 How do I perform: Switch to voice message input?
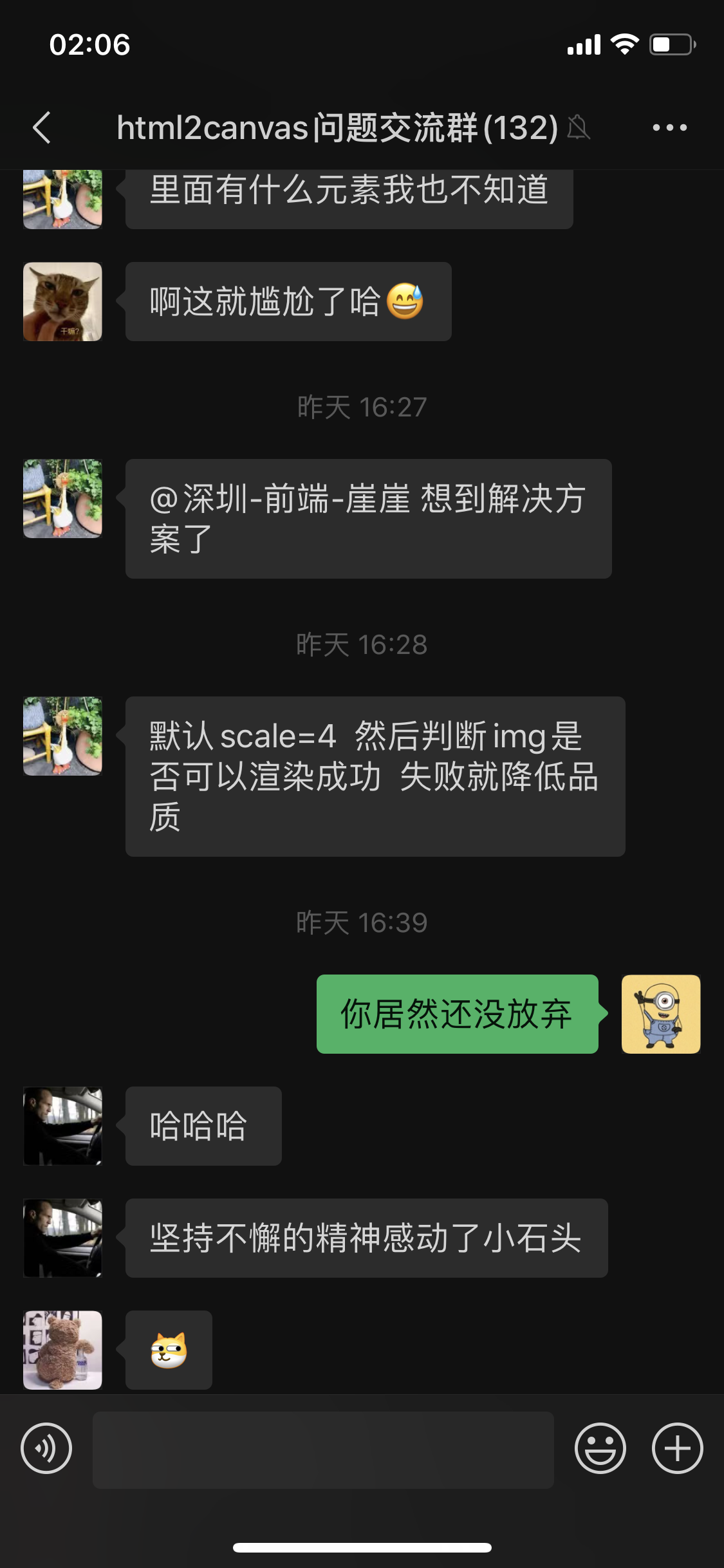pyautogui.click(x=46, y=1449)
